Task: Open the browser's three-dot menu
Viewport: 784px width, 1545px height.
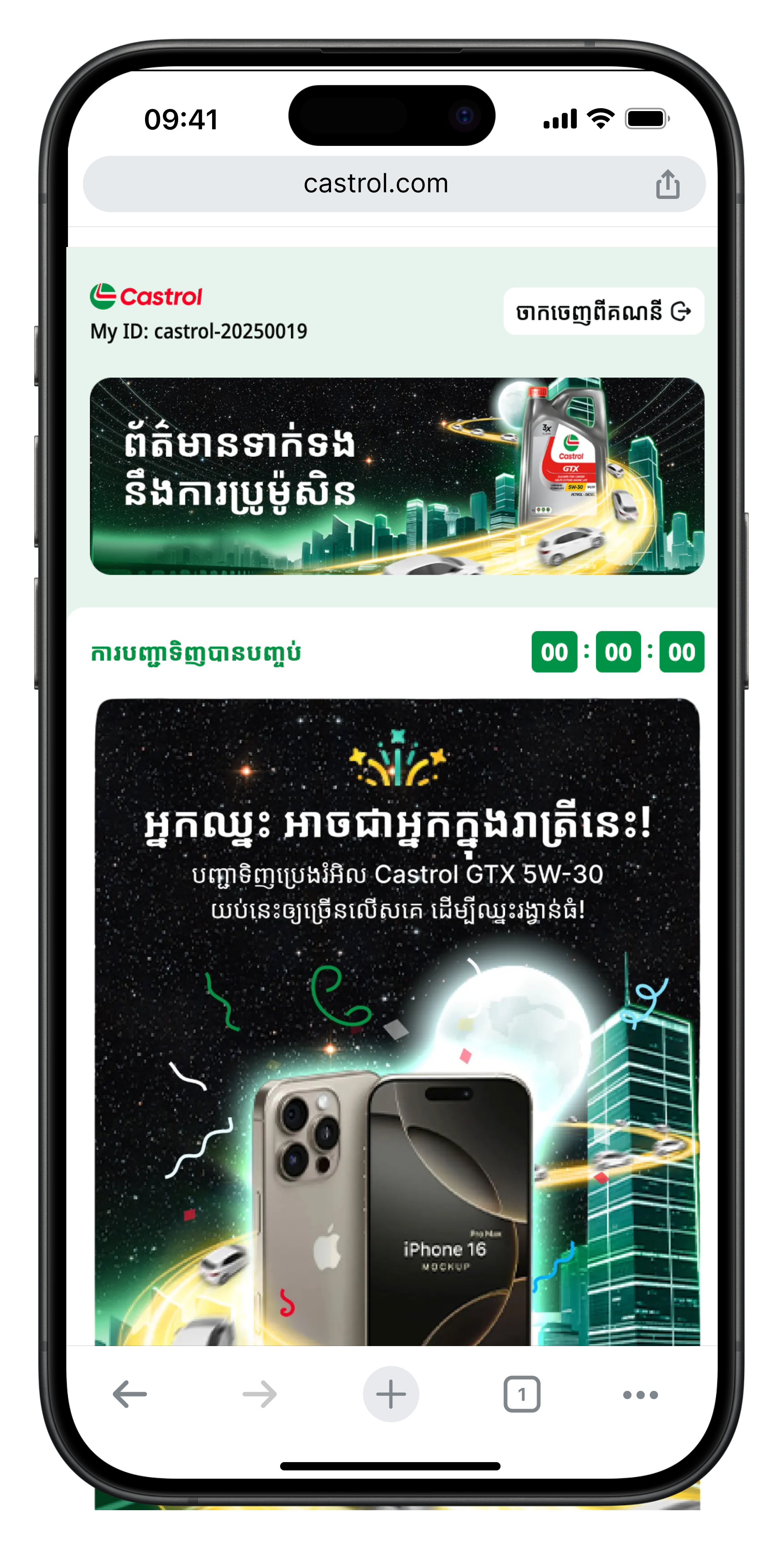Action: tap(640, 1395)
